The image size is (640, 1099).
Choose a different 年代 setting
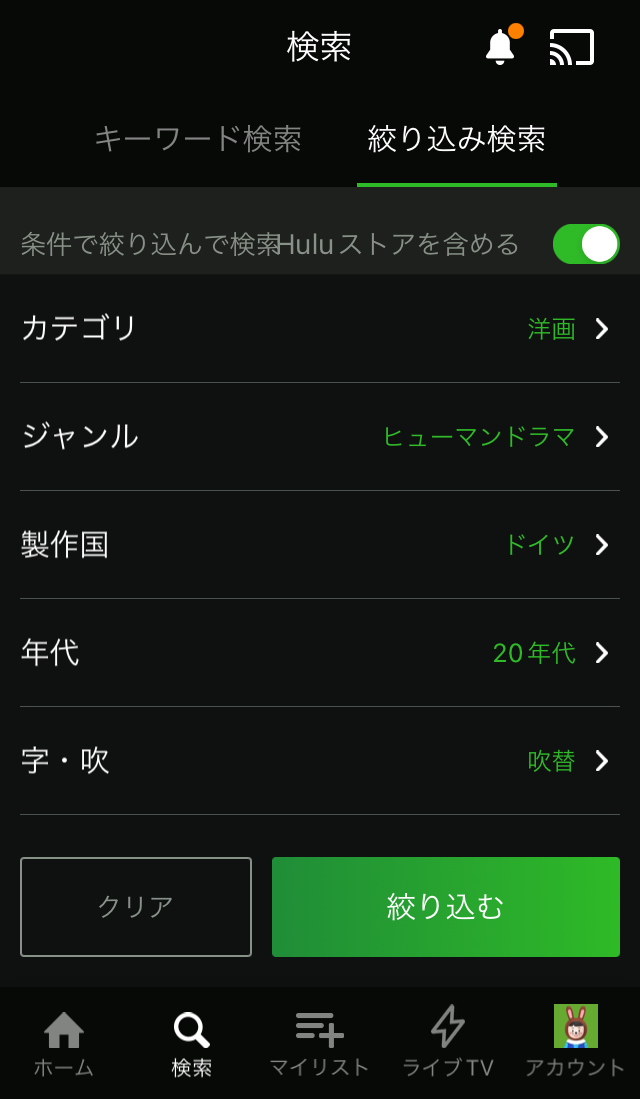pos(320,653)
